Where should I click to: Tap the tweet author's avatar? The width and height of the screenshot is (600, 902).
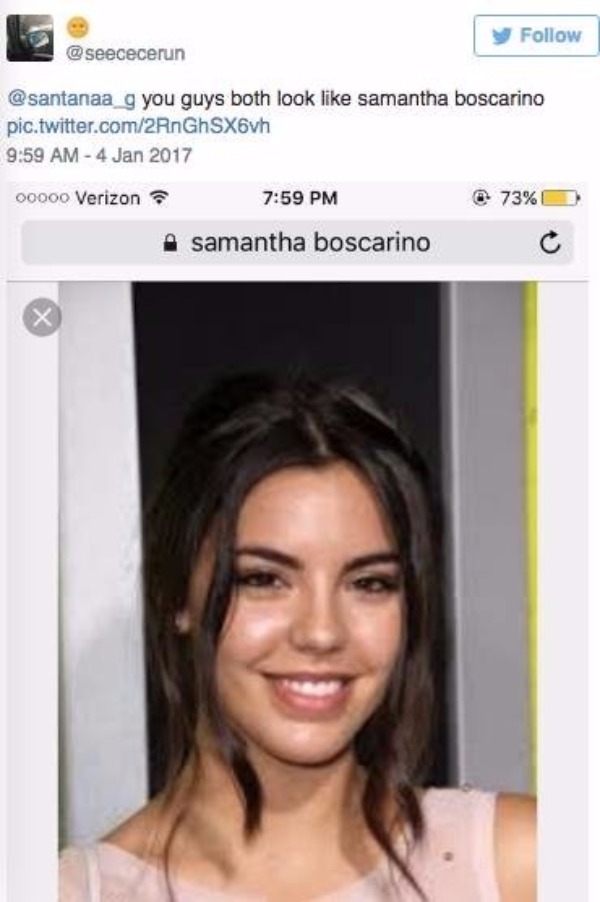pyautogui.click(x=31, y=36)
